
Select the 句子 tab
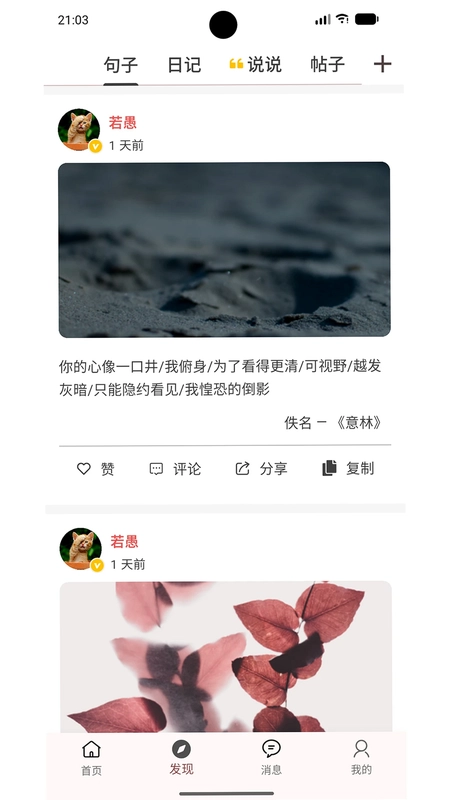[x=121, y=65]
